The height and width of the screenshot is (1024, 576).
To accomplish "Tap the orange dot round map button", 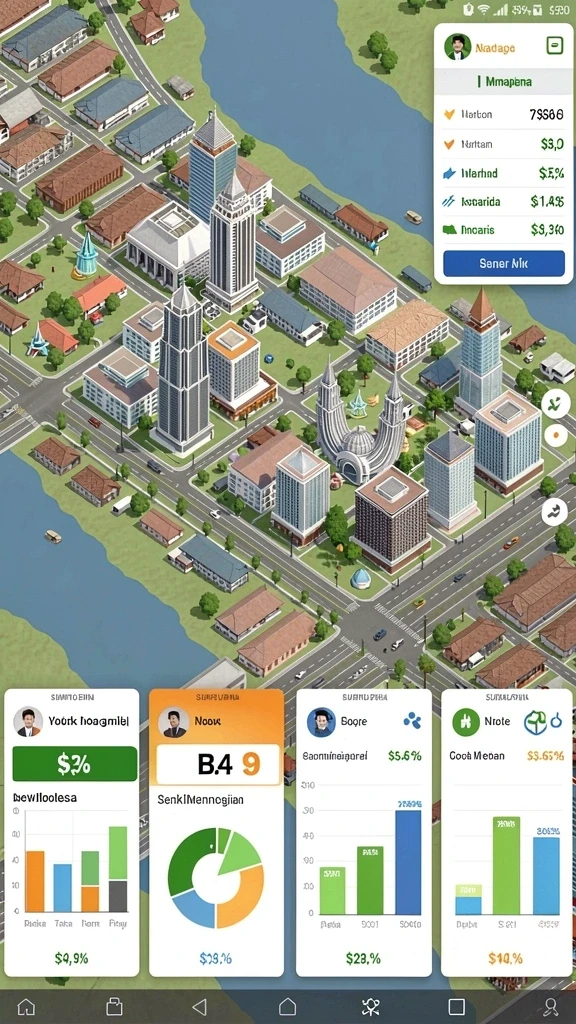I will pos(556,434).
